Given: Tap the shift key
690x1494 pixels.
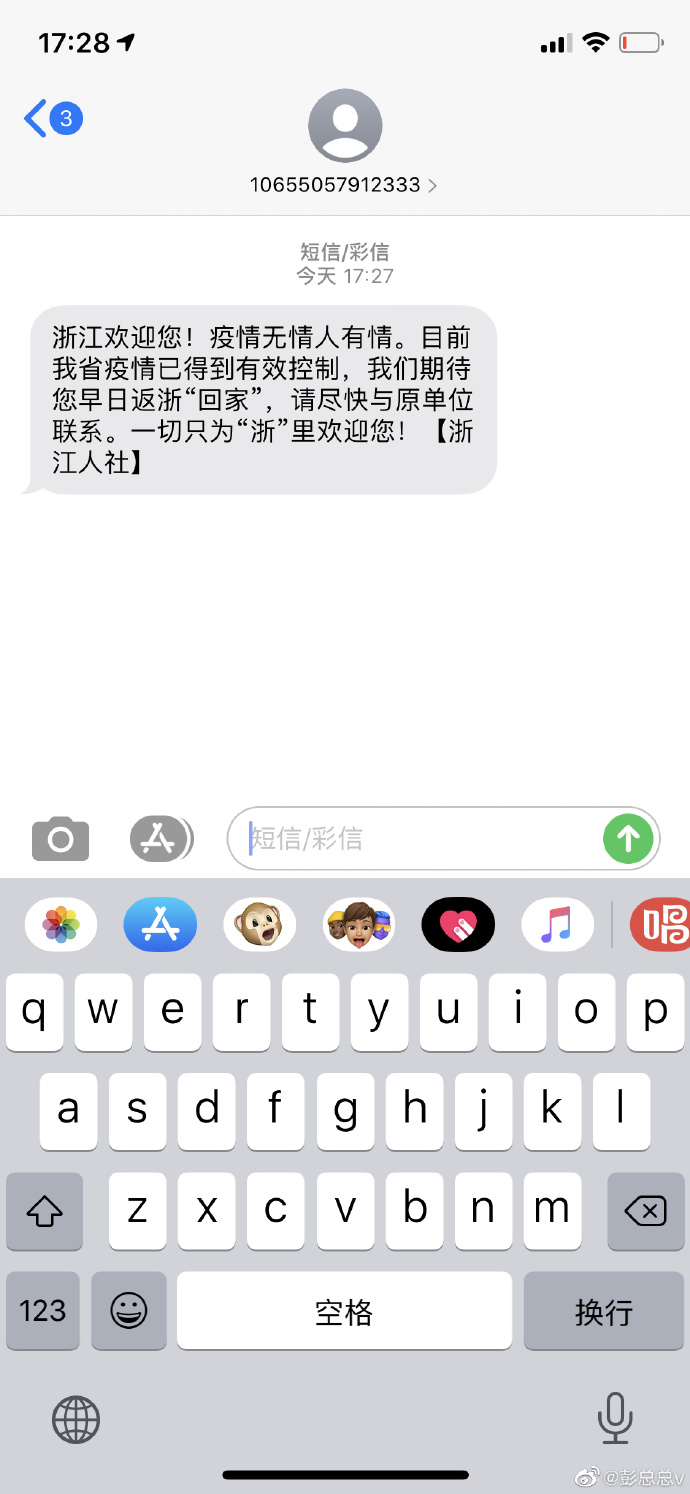Looking at the screenshot, I should (x=44, y=1211).
